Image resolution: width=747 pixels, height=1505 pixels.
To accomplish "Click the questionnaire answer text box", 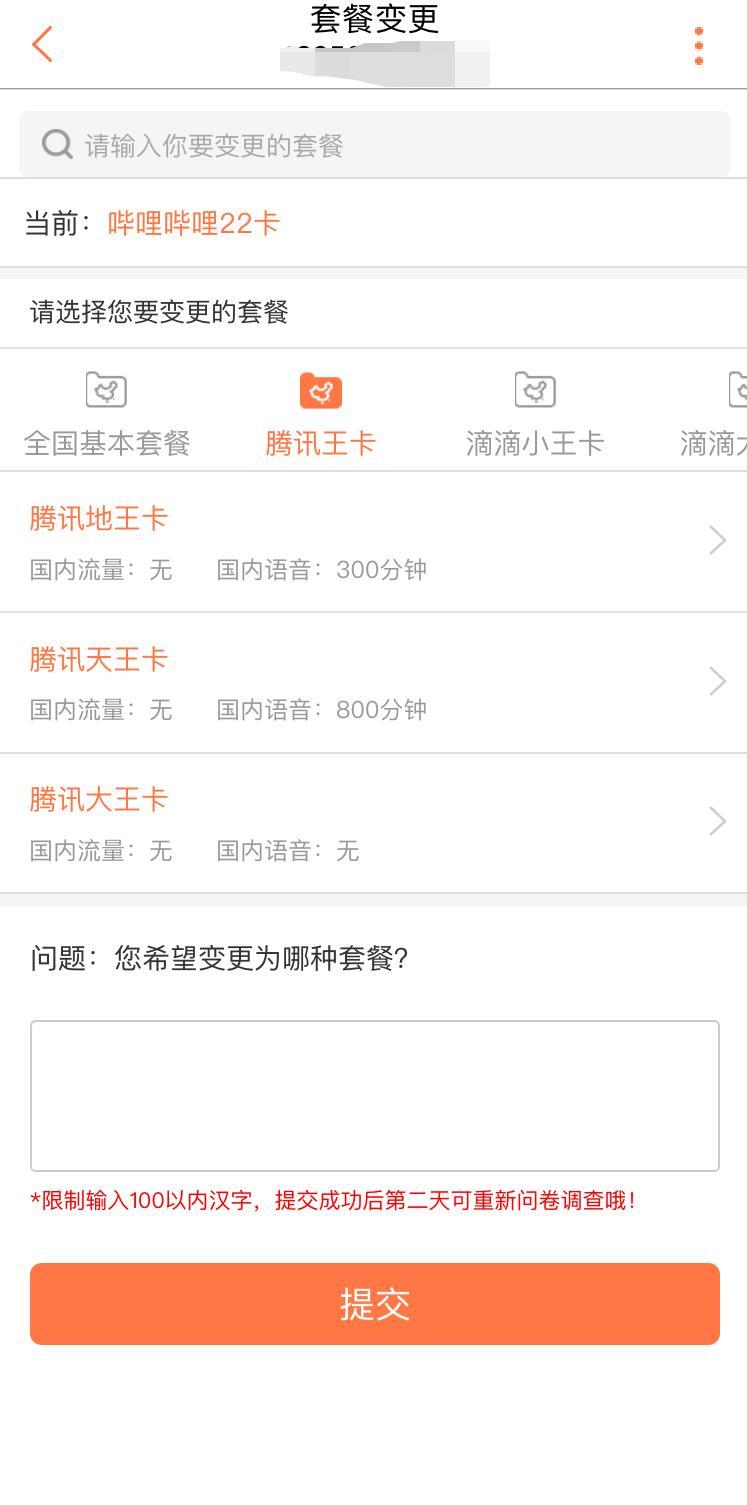I will click(374, 1095).
